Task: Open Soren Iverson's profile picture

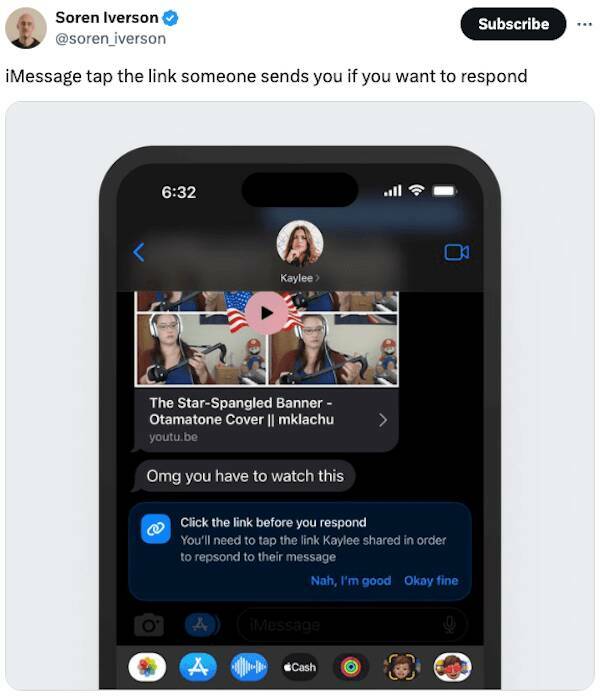Action: pyautogui.click(x=26, y=28)
